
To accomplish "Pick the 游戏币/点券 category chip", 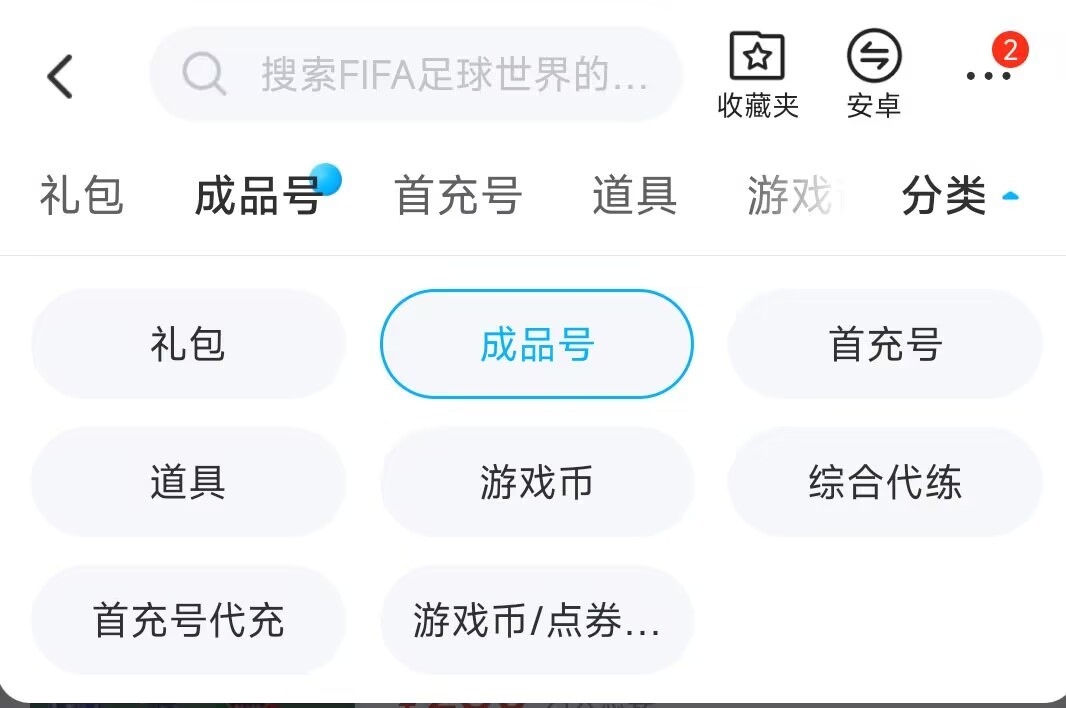I will click(x=537, y=621).
